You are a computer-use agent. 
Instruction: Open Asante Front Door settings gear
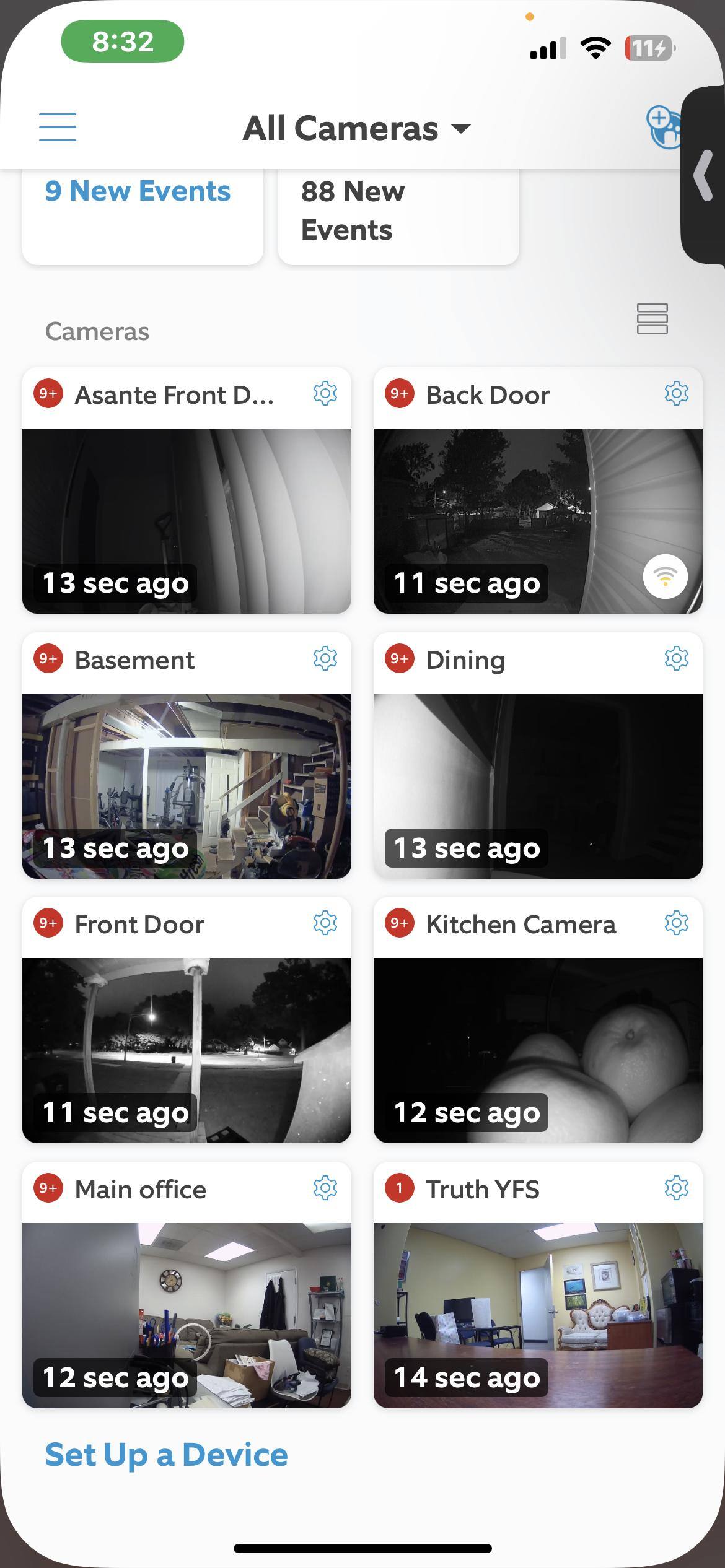coord(325,394)
